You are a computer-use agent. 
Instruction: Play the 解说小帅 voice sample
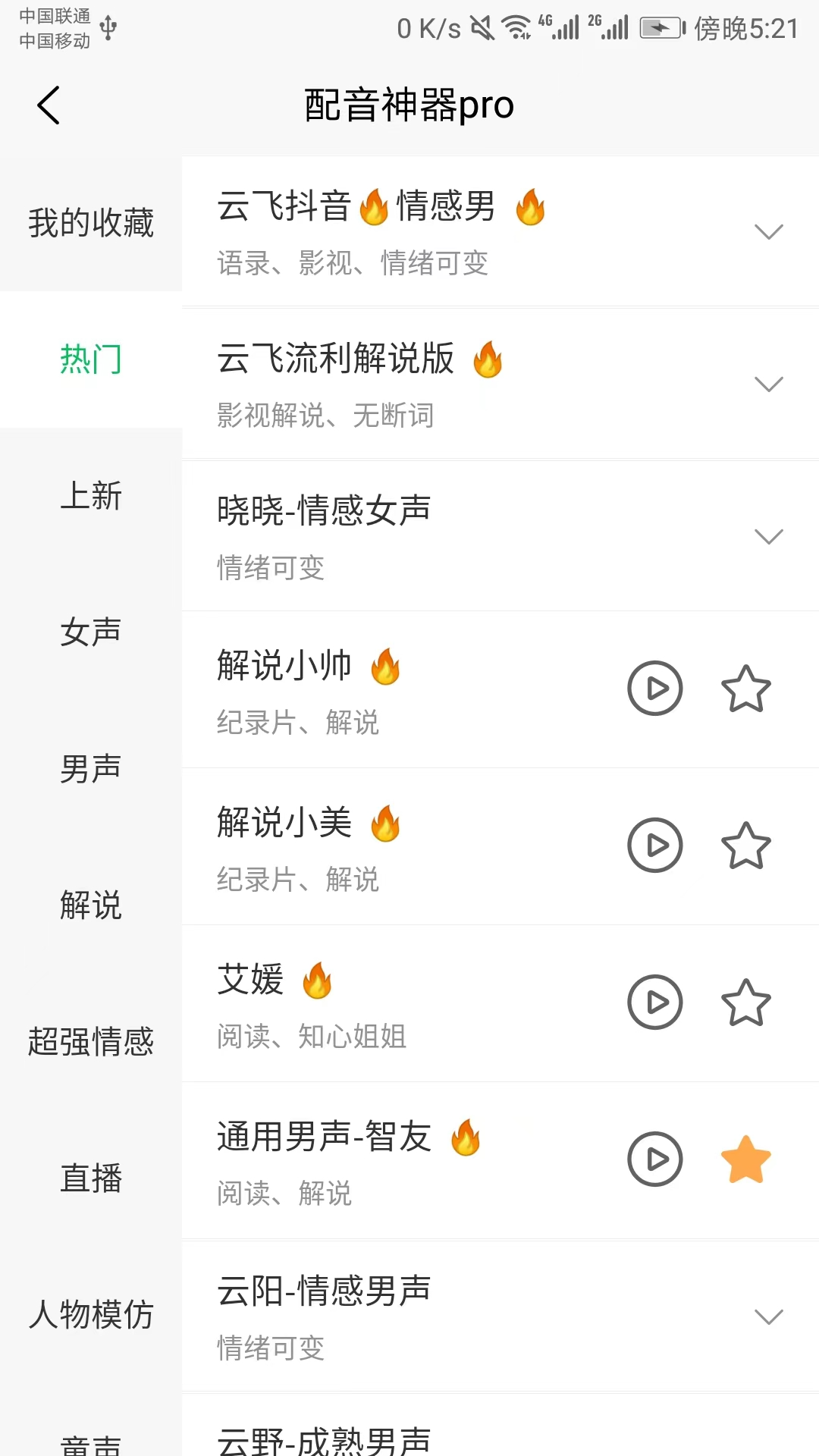tap(655, 689)
